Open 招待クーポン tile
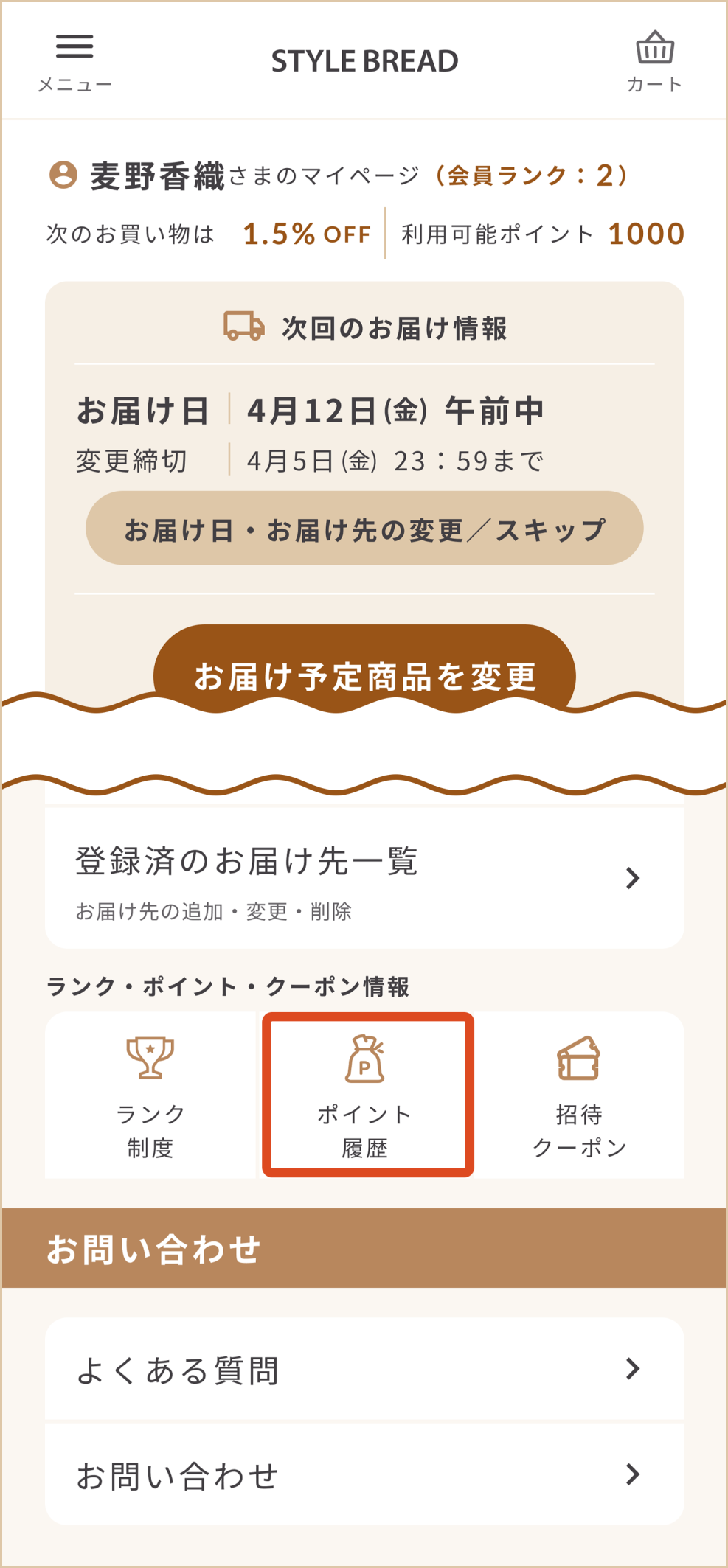 click(x=579, y=1095)
